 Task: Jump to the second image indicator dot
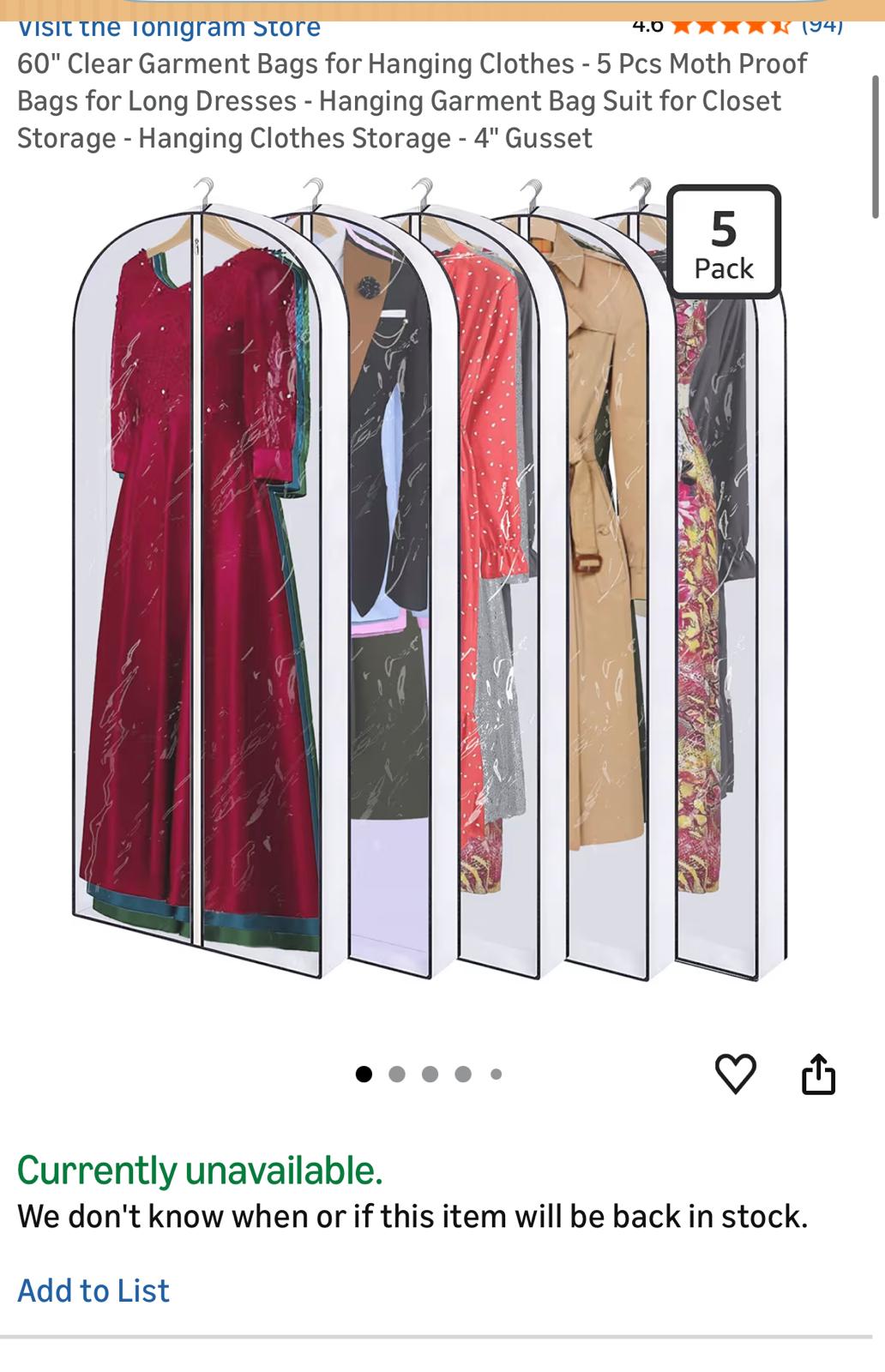point(396,1074)
